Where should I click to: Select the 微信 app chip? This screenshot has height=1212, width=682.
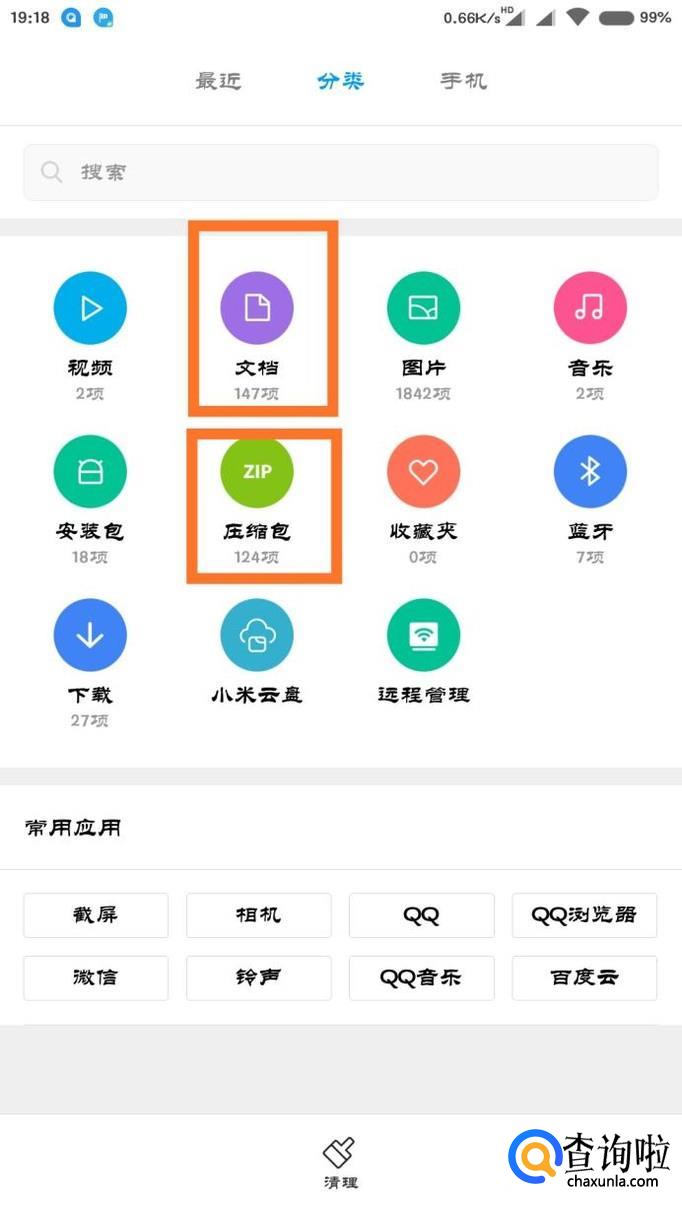click(x=96, y=978)
